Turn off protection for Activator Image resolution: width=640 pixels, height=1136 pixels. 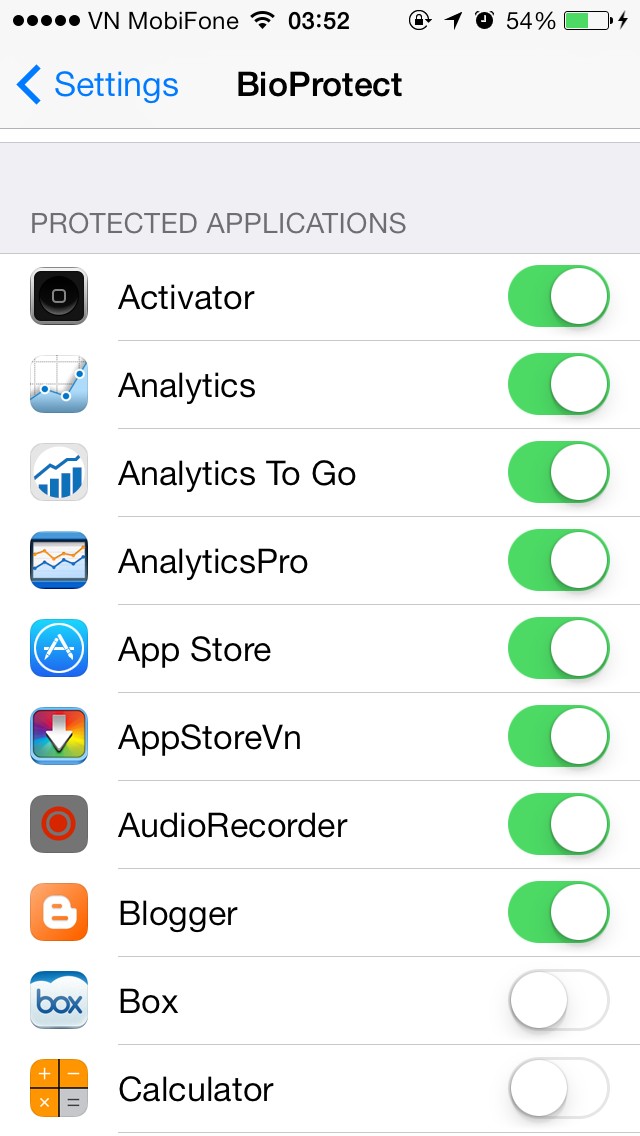(558, 297)
